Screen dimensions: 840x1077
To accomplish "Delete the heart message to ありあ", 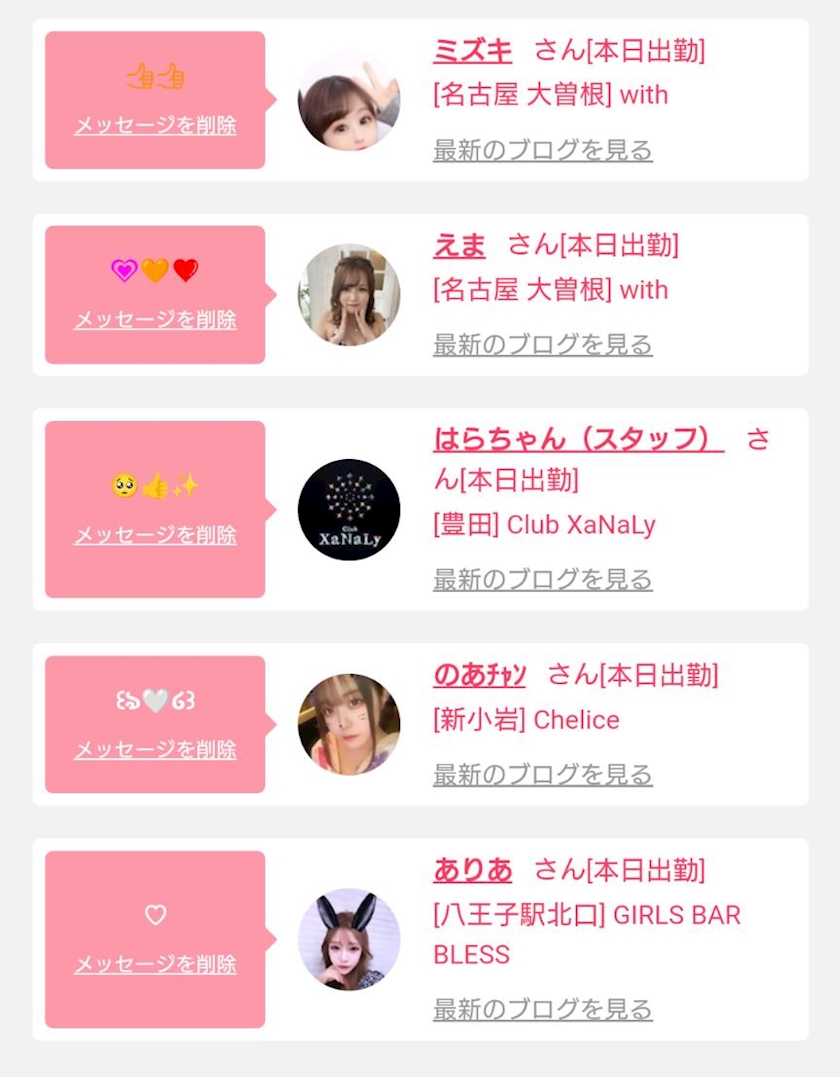I will (x=155, y=964).
